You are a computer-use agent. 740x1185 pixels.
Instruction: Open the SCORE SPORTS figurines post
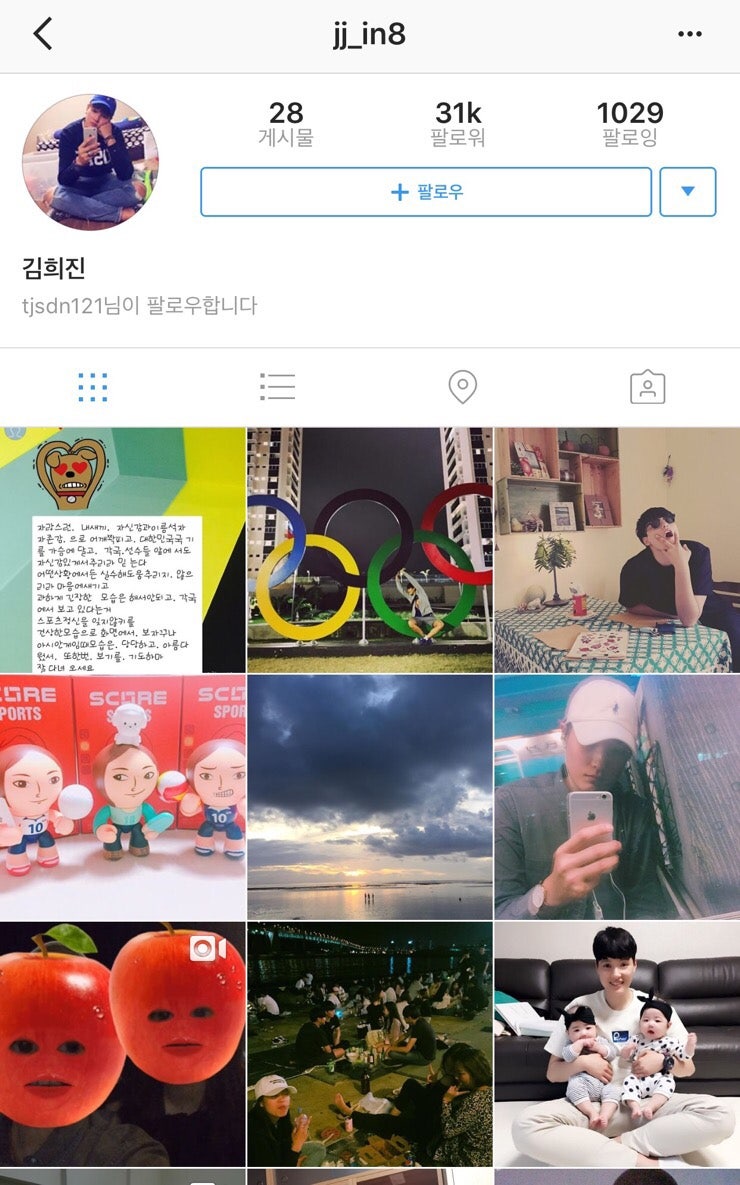(122, 797)
